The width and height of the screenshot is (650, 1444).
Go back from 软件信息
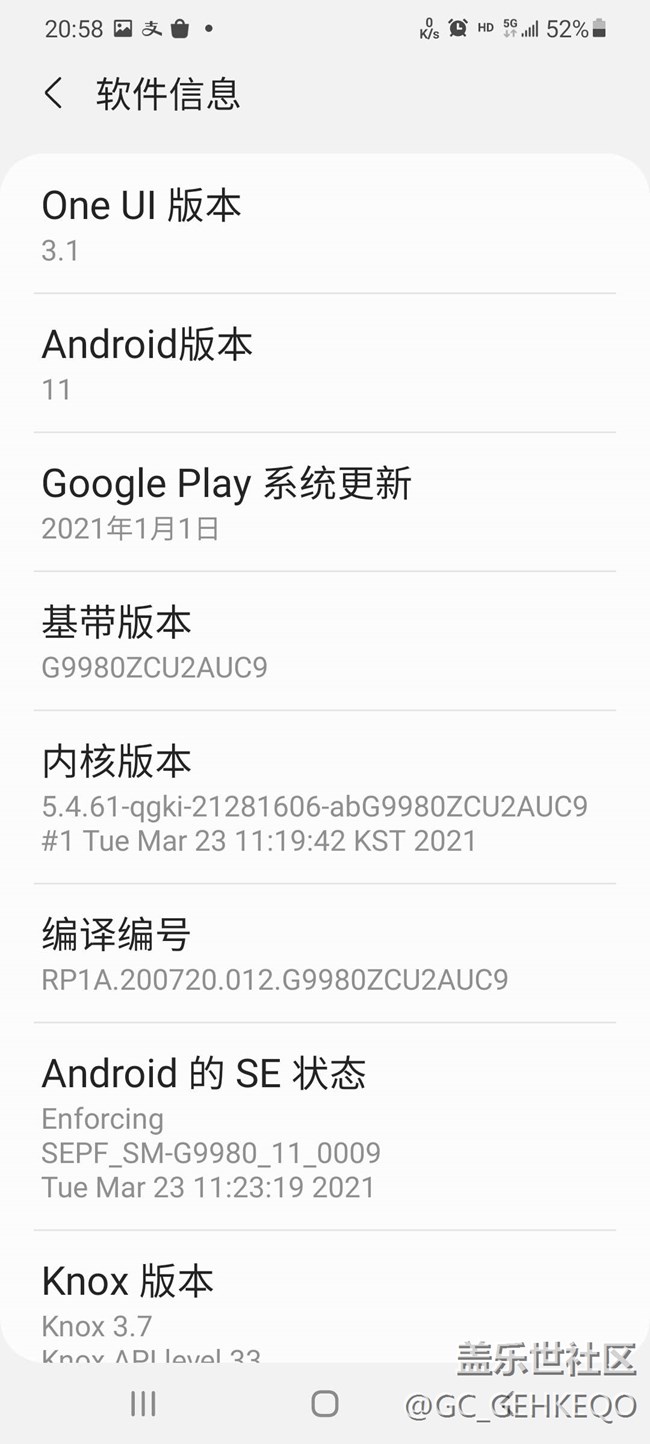point(54,94)
